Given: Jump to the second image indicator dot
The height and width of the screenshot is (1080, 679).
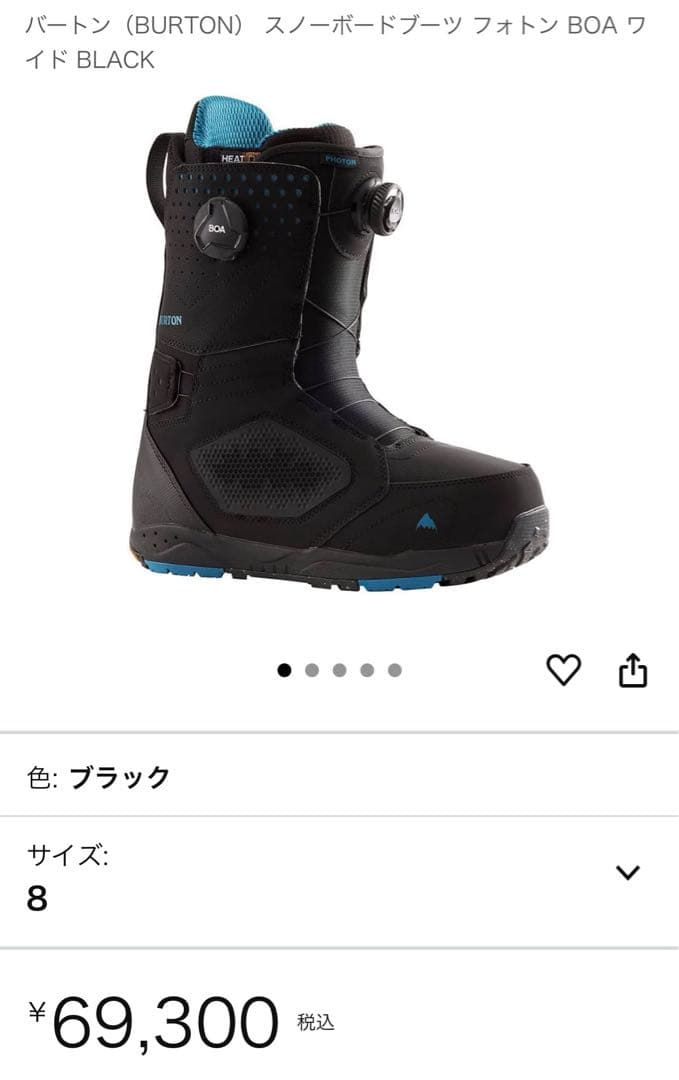Looking at the screenshot, I should point(312,670).
